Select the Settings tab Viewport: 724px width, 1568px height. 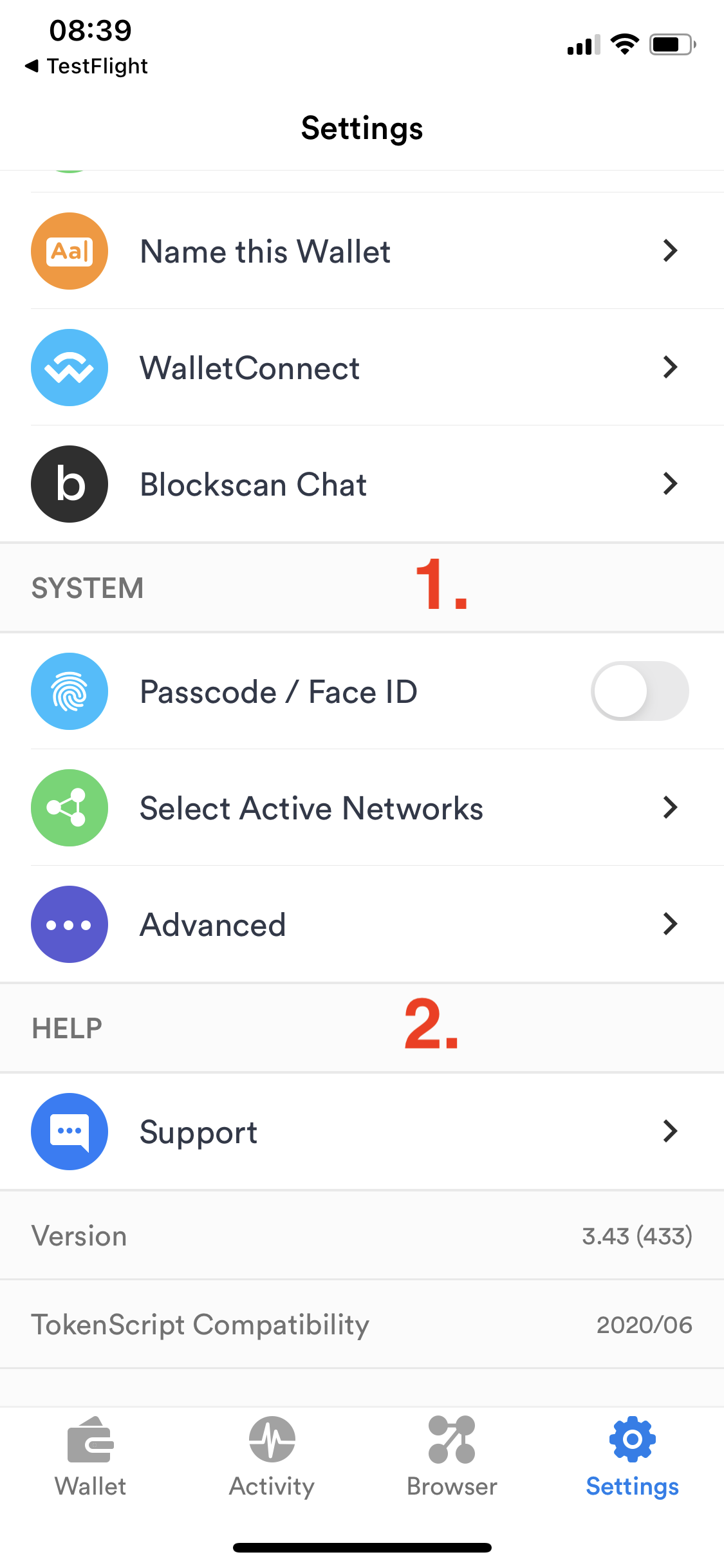(x=632, y=1457)
